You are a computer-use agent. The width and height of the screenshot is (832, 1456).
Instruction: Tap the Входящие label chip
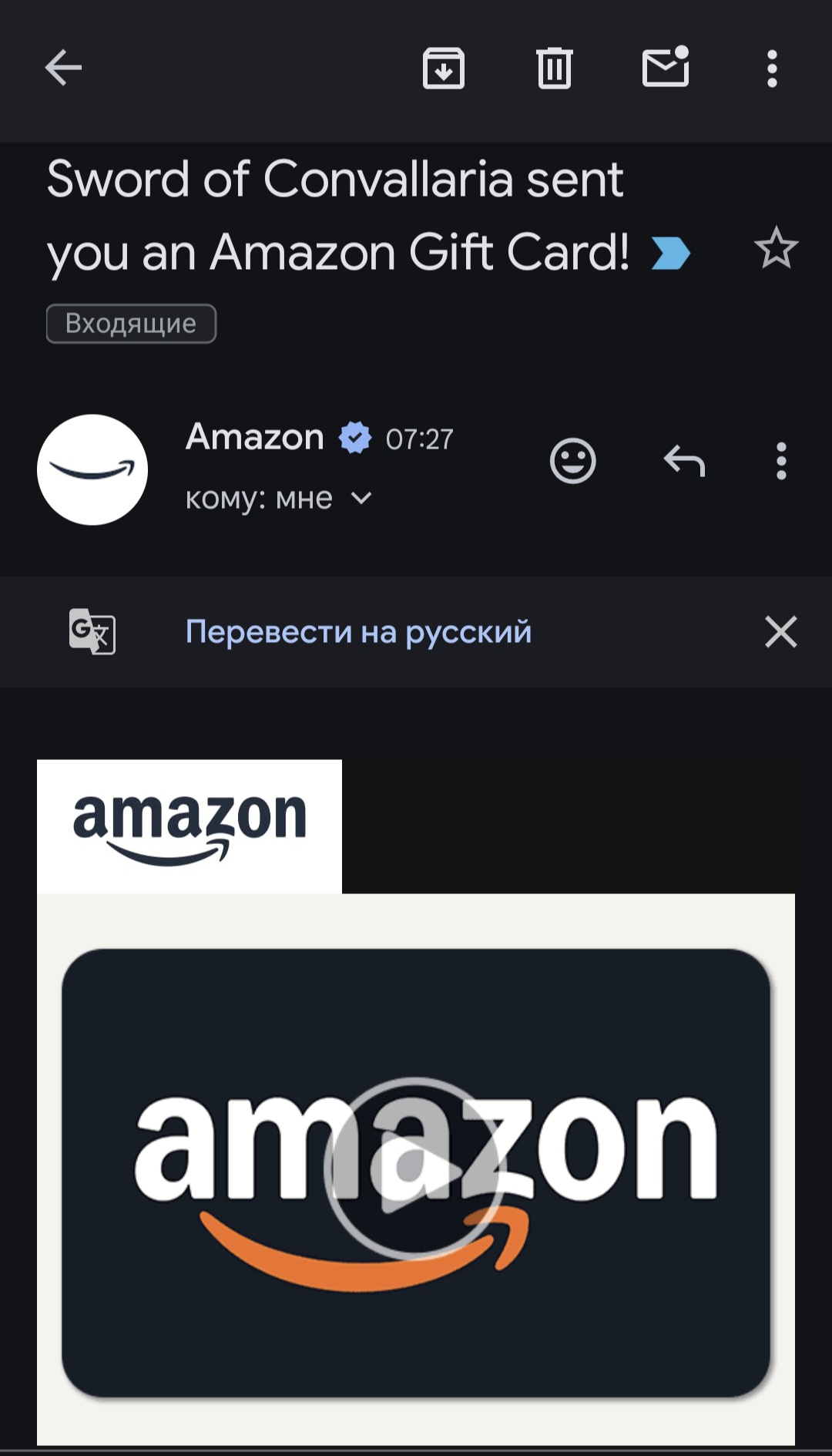pos(131,324)
